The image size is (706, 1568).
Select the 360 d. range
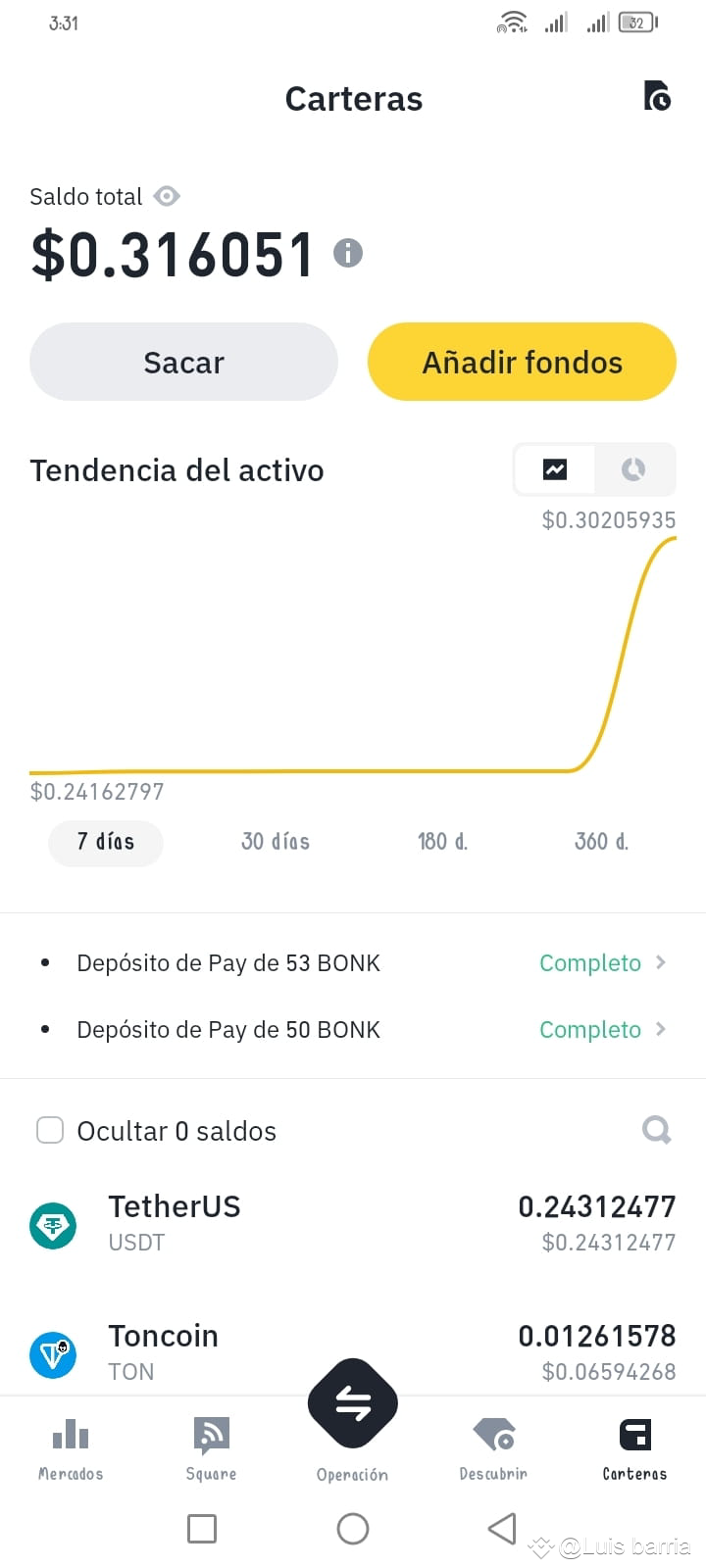click(x=601, y=842)
